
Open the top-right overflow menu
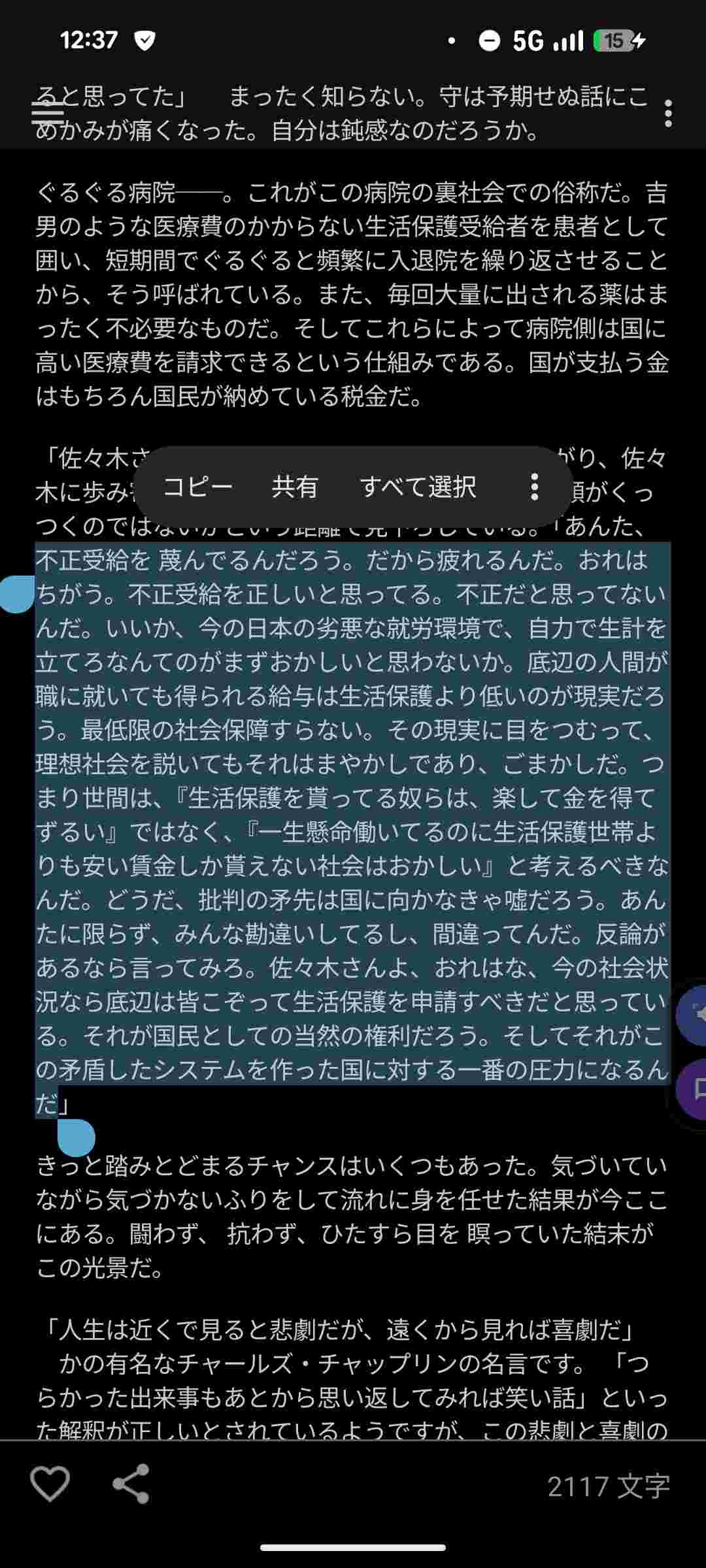[x=667, y=114]
